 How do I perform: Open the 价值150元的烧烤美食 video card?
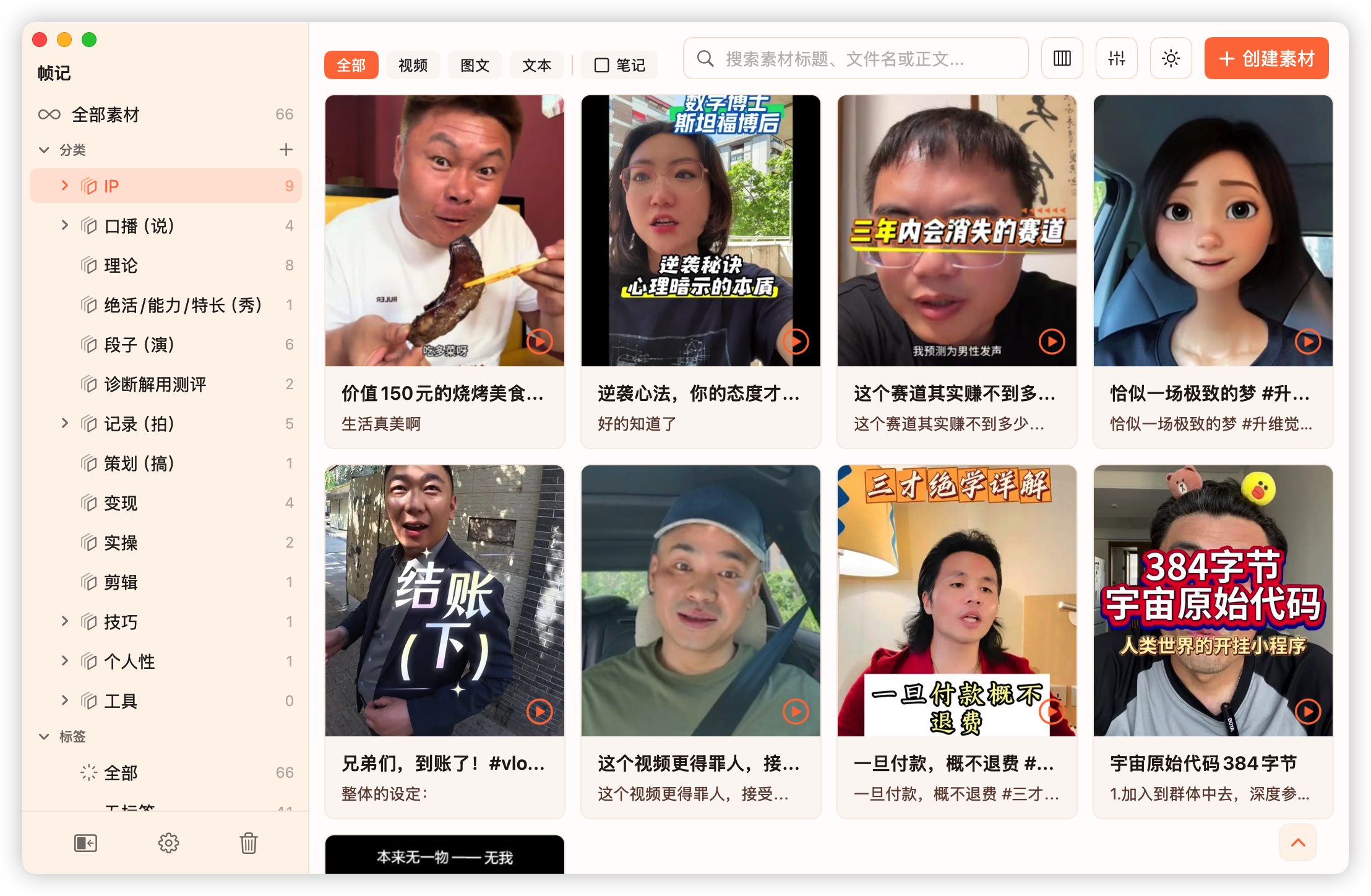pos(444,271)
